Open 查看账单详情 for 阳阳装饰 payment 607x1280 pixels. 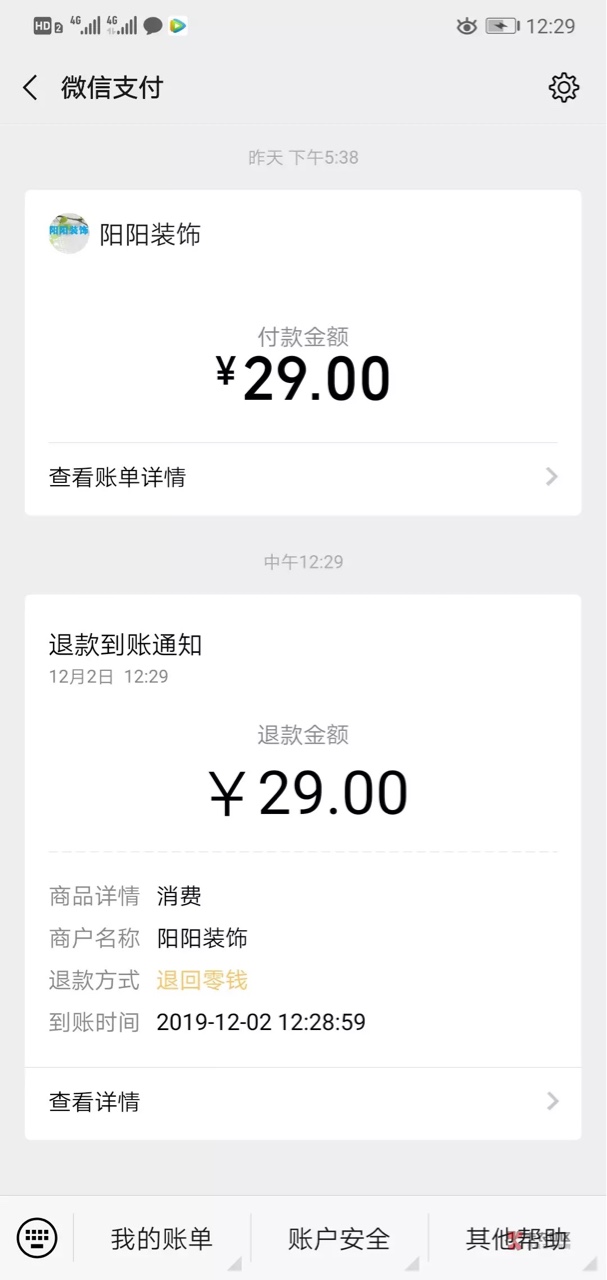coord(303,478)
